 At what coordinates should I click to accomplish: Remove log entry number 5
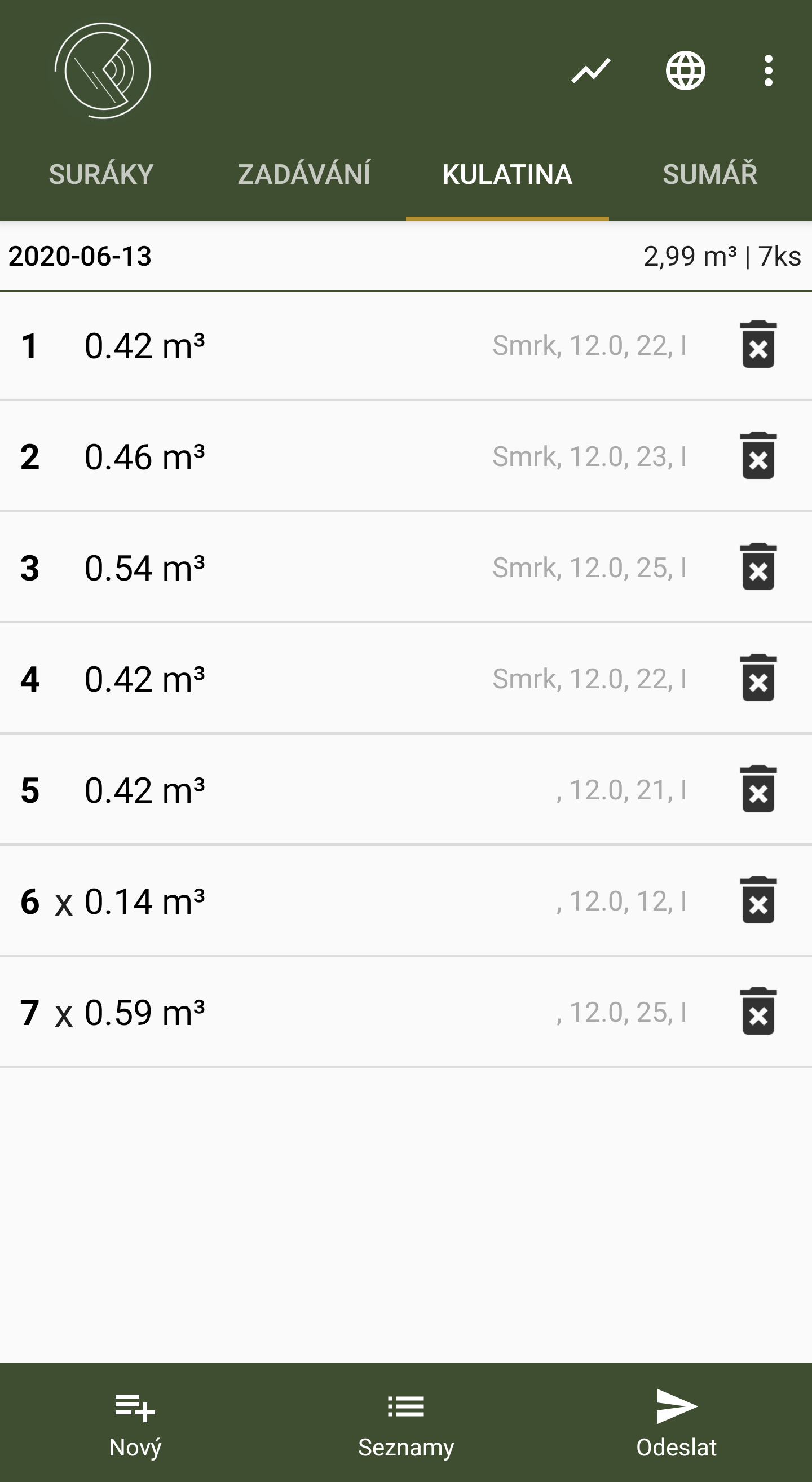[758, 789]
